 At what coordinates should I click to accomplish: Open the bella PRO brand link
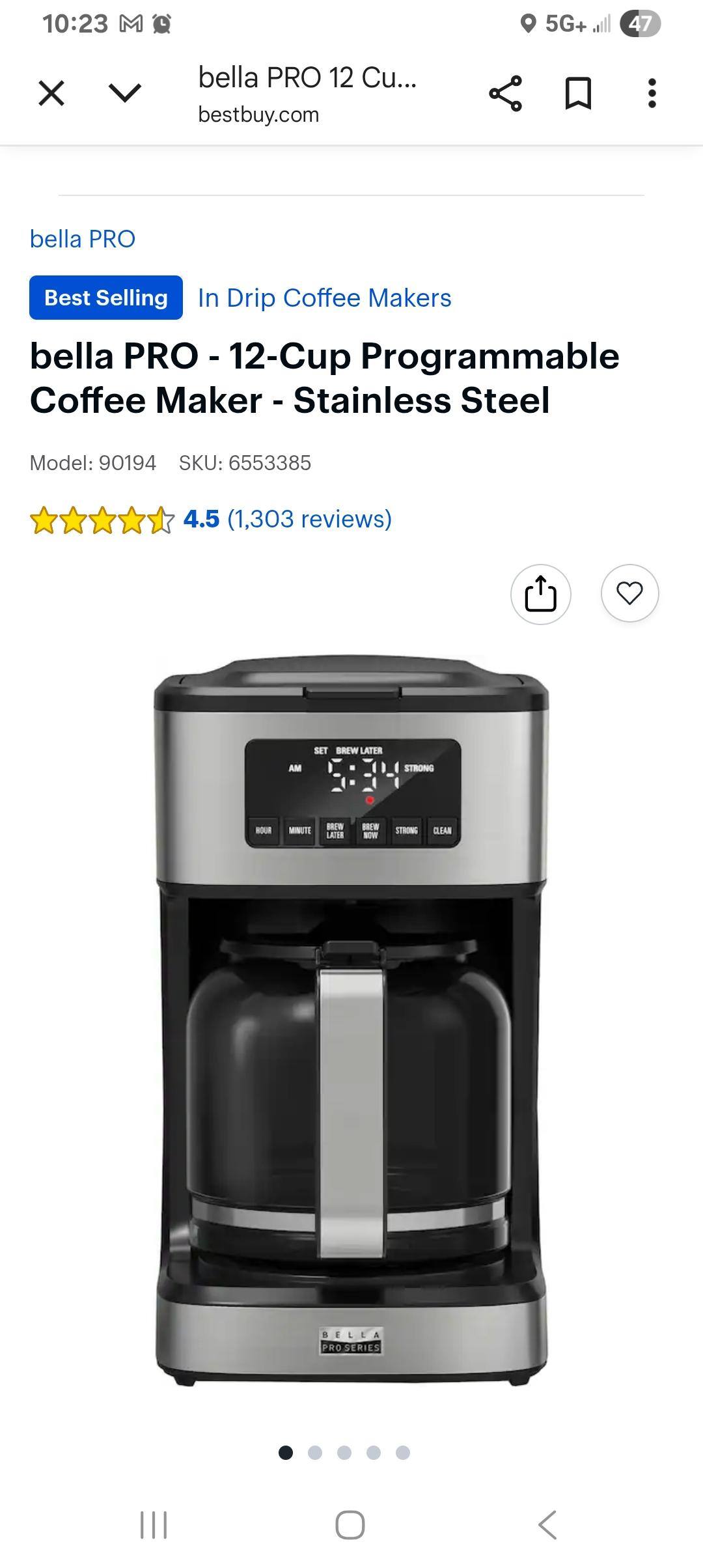point(83,239)
